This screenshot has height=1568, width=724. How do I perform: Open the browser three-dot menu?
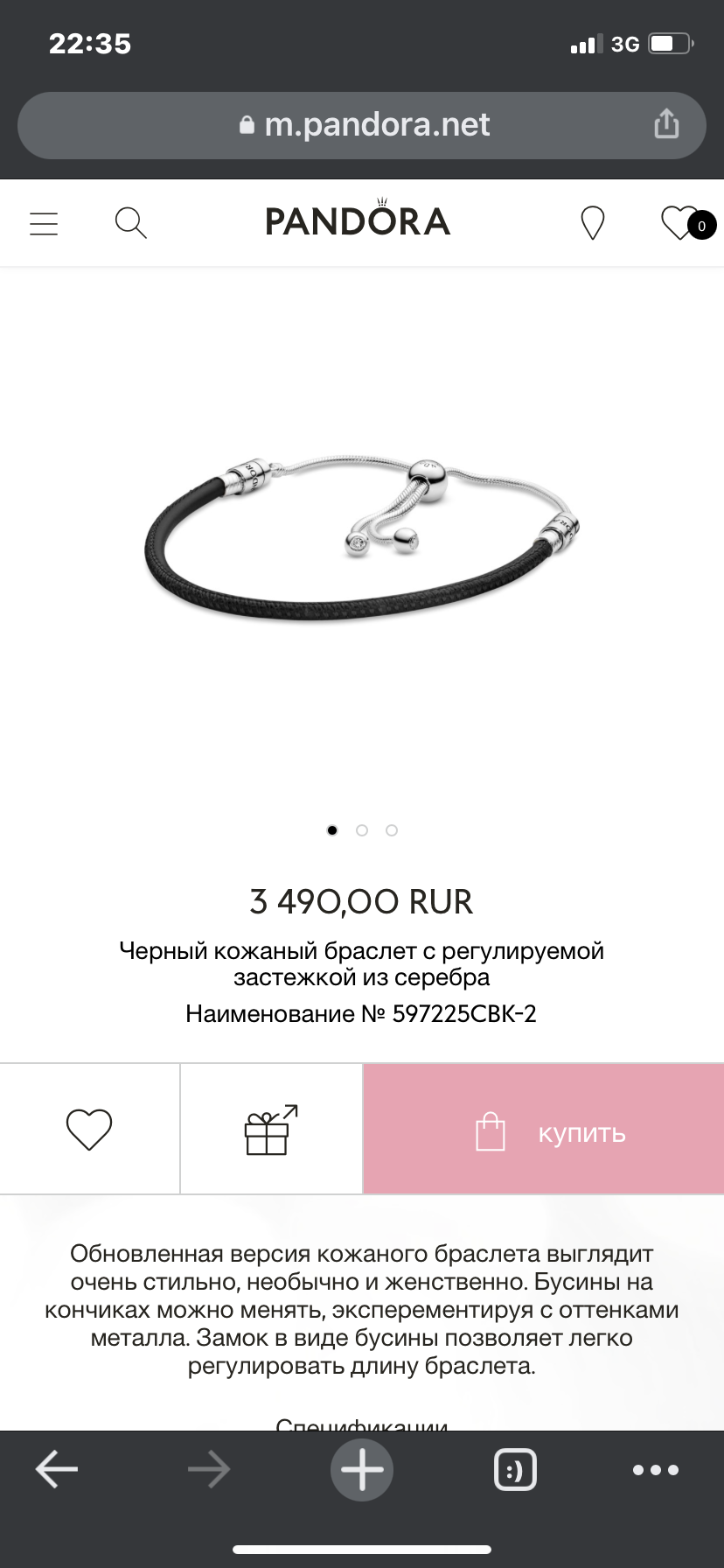point(656,1470)
